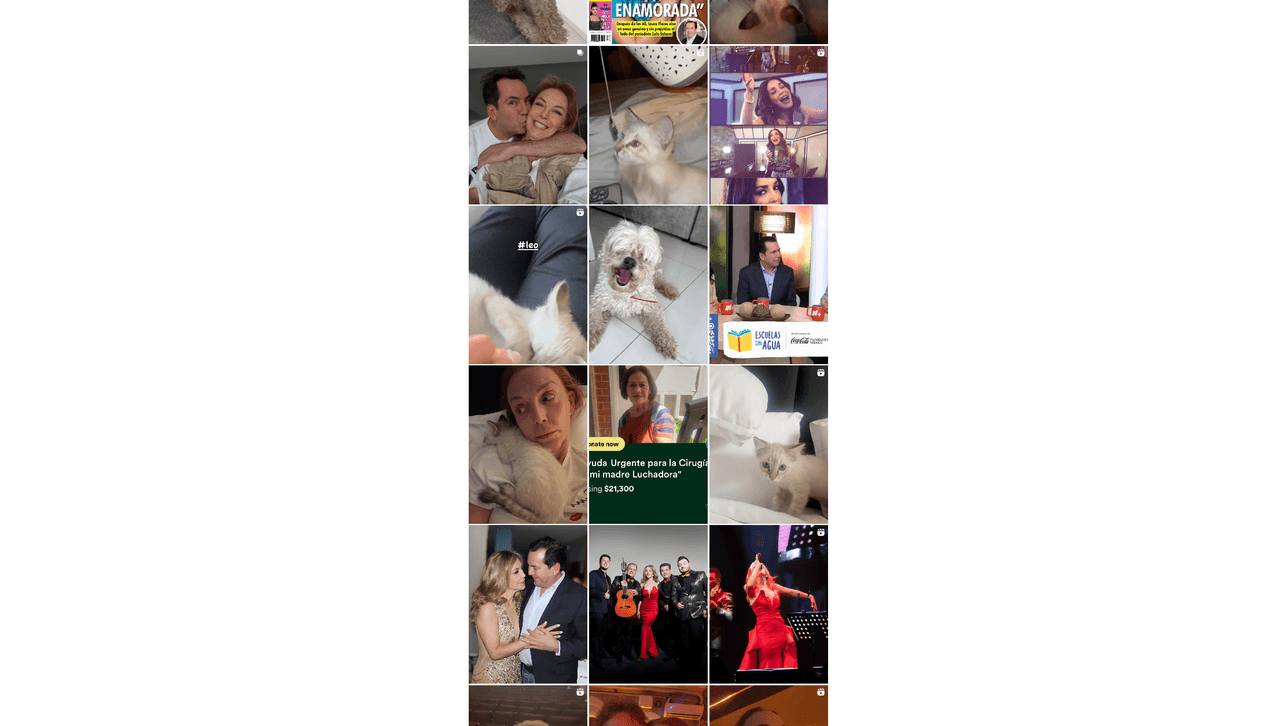Open the photo of the woman with a cat on her shoulder
Screen dimensions: 1280x726
(528, 445)
